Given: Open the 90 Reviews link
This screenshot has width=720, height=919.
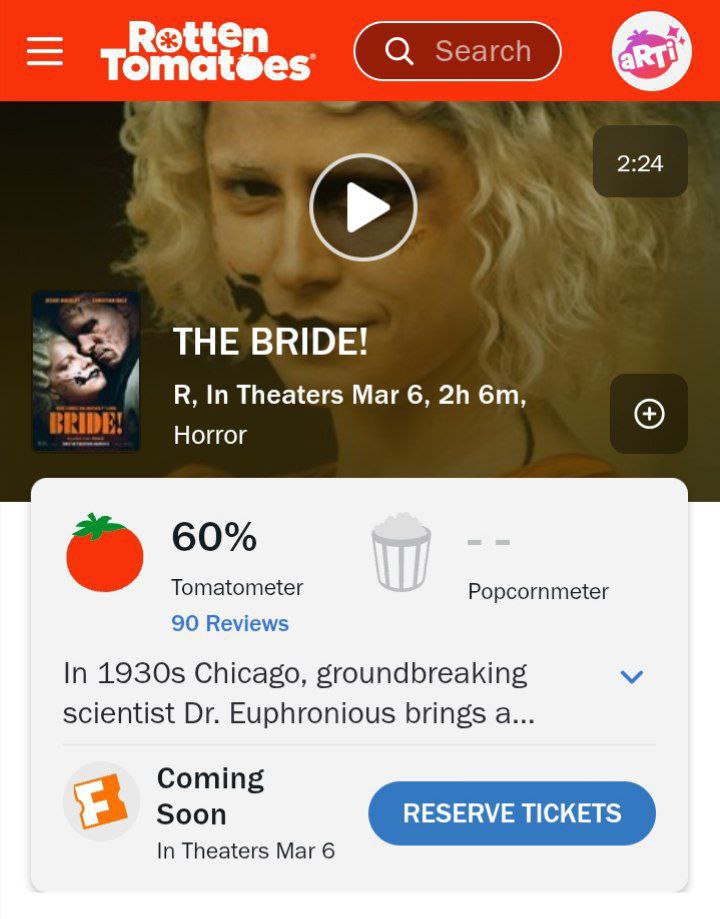Looking at the screenshot, I should (x=230, y=623).
